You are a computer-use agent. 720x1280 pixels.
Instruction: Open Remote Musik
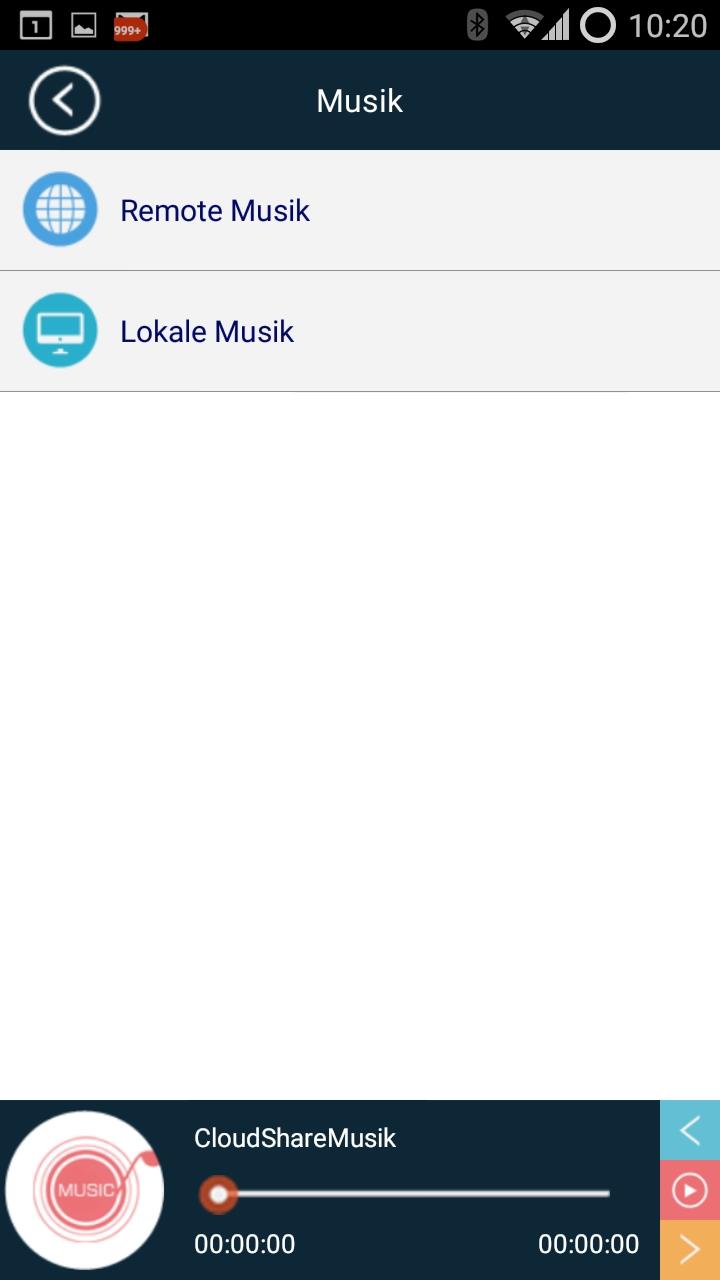point(360,210)
